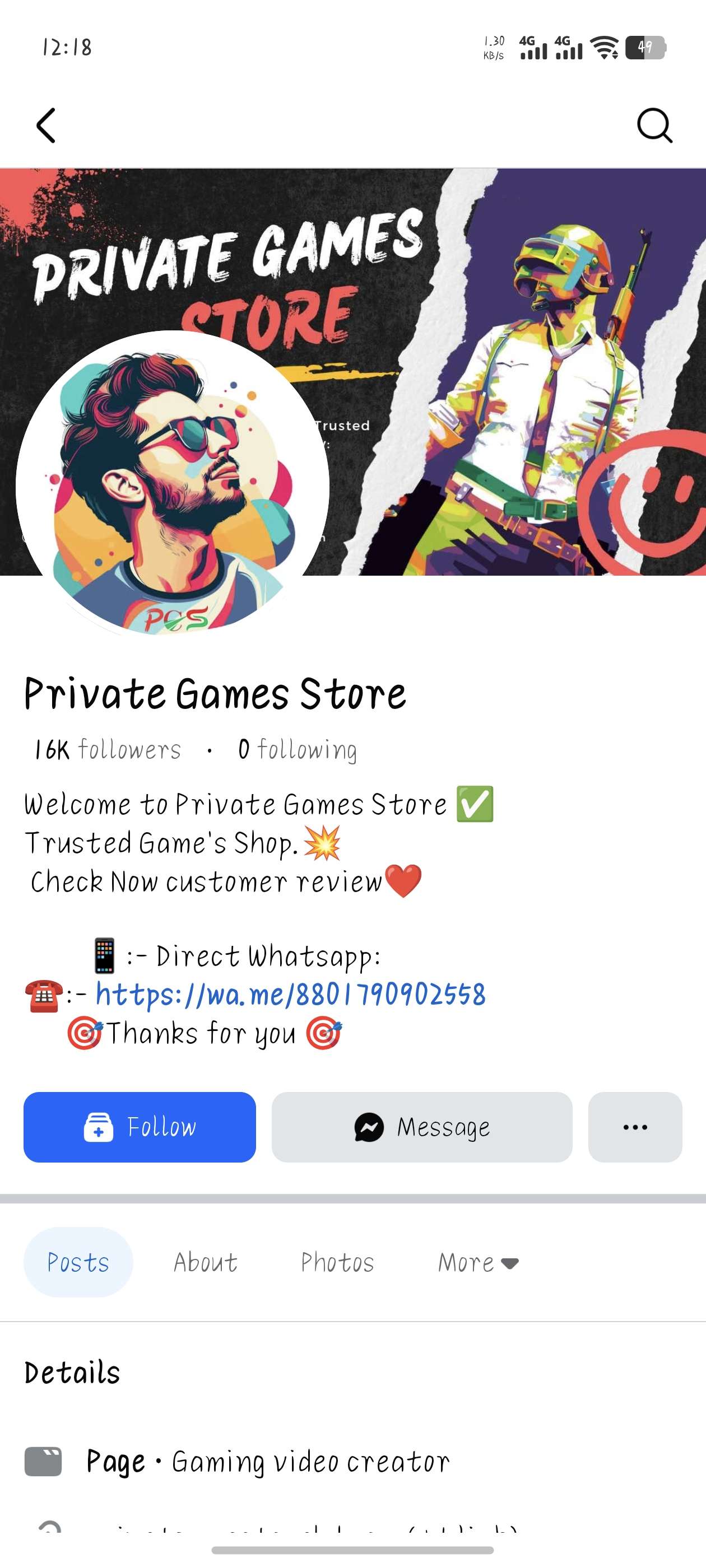The image size is (706, 1568).
Task: Switch to the Photos tab
Action: click(337, 1262)
